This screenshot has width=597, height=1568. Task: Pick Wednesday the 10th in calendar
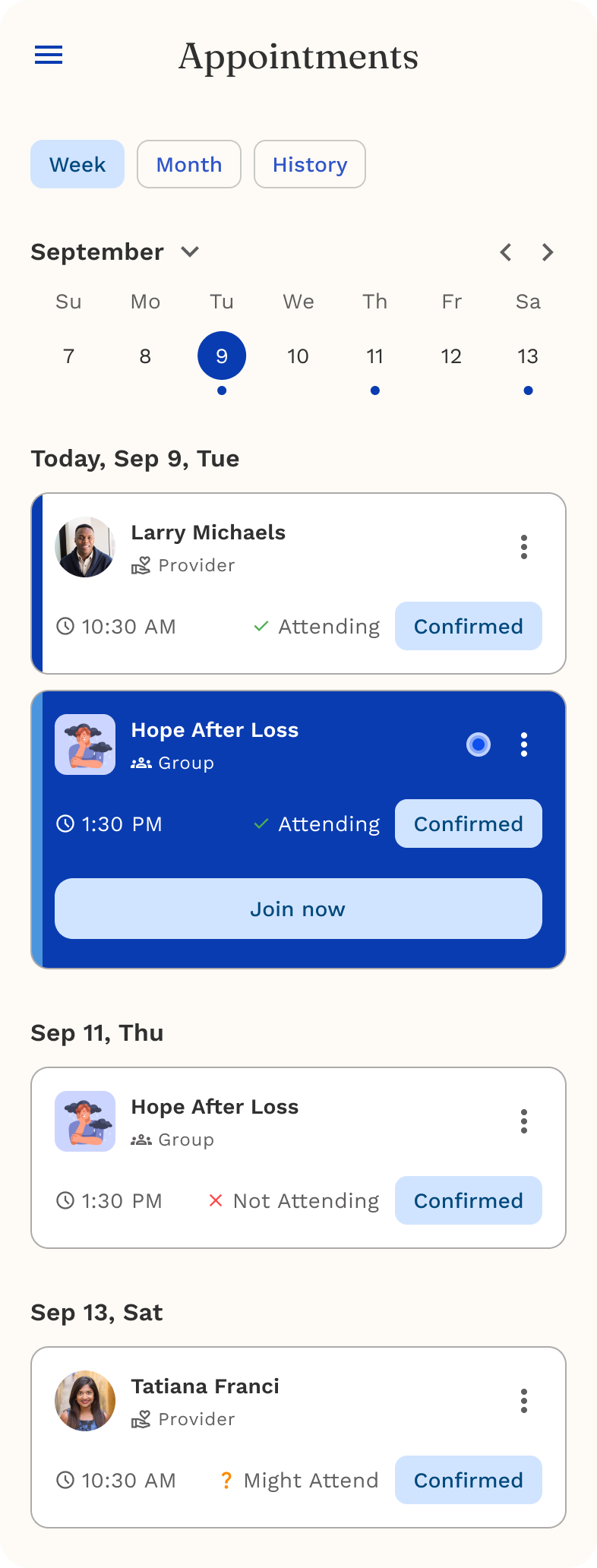click(x=298, y=356)
